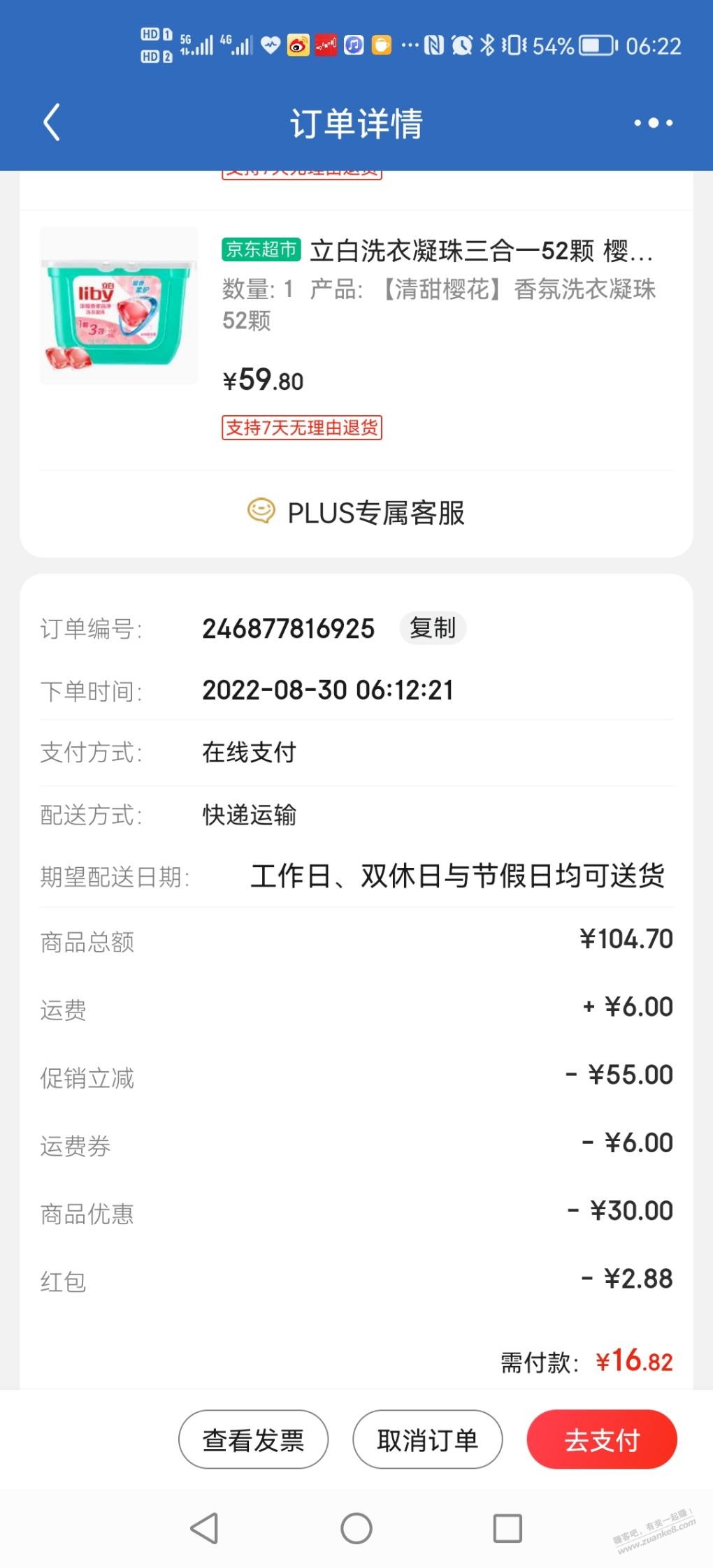Copy the order number with 复制
Image resolution: width=713 pixels, height=1568 pixels.
433,628
